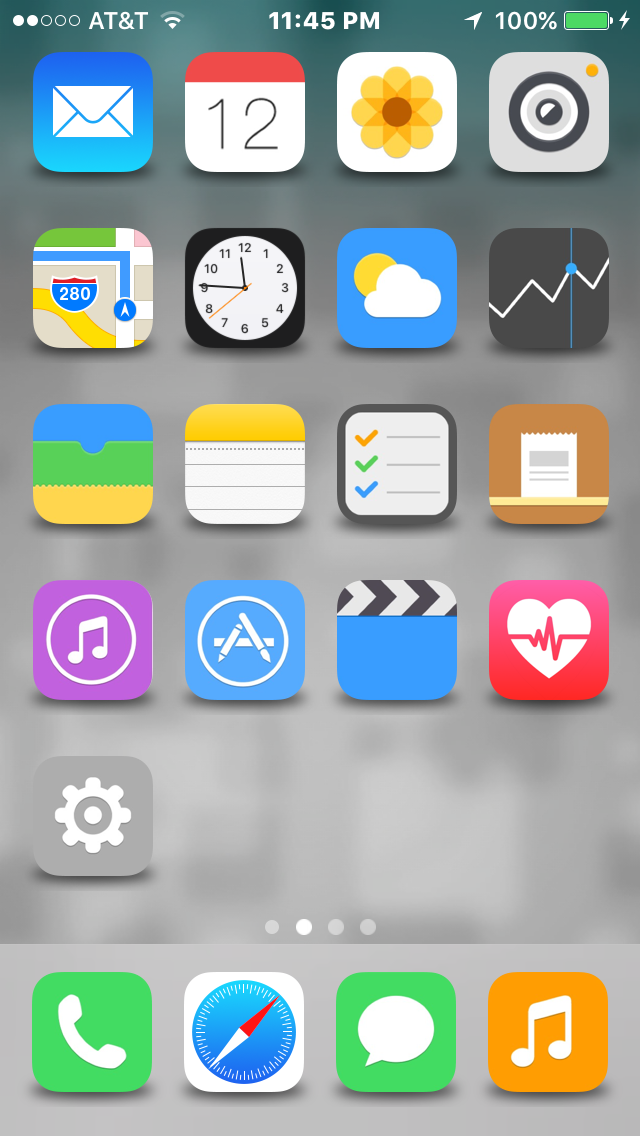This screenshot has height=1136, width=640.
Task: Launch the Health app
Action: pos(549,640)
